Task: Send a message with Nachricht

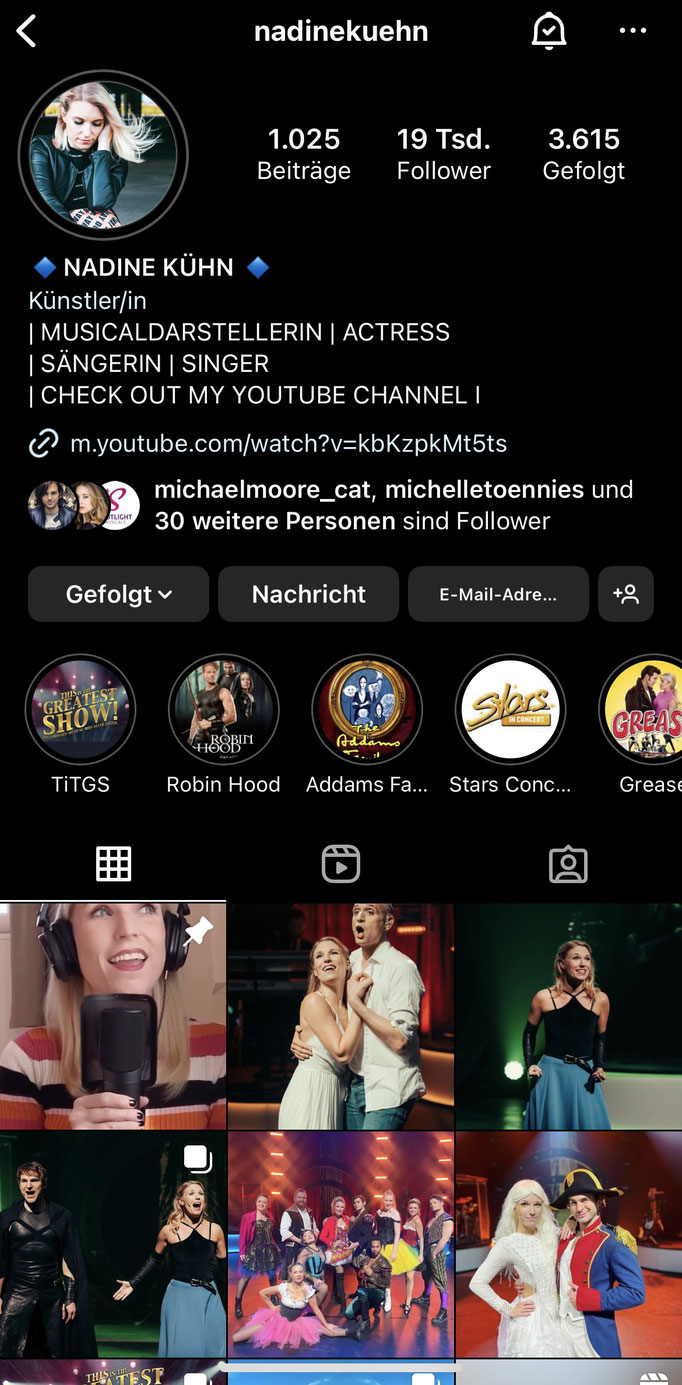Action: click(x=308, y=594)
